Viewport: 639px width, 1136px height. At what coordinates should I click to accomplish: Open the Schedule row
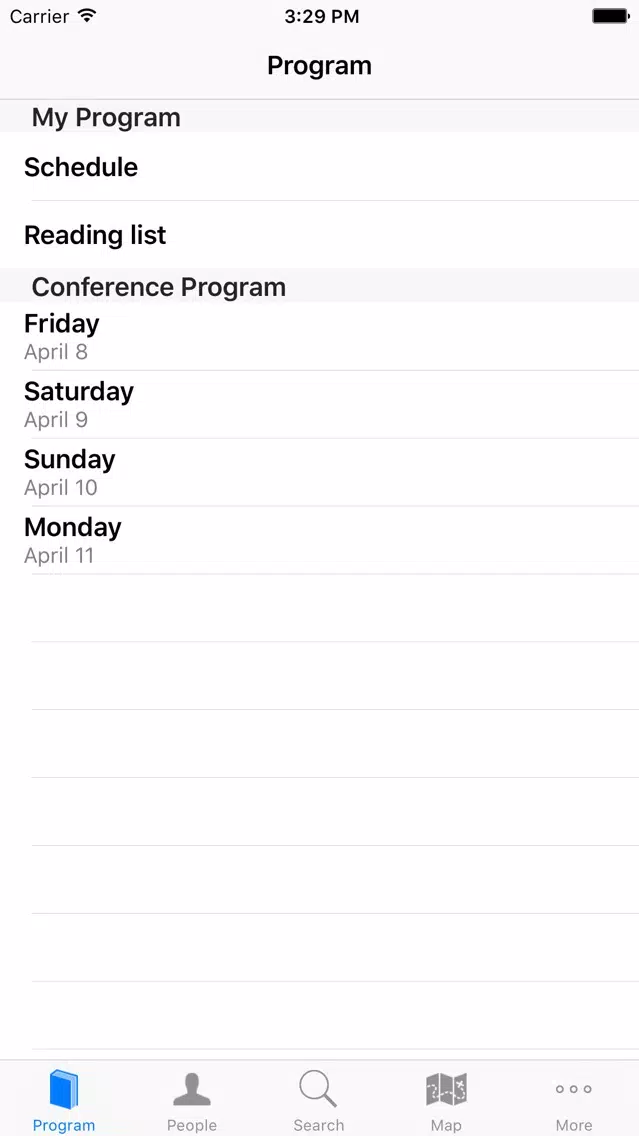point(320,167)
